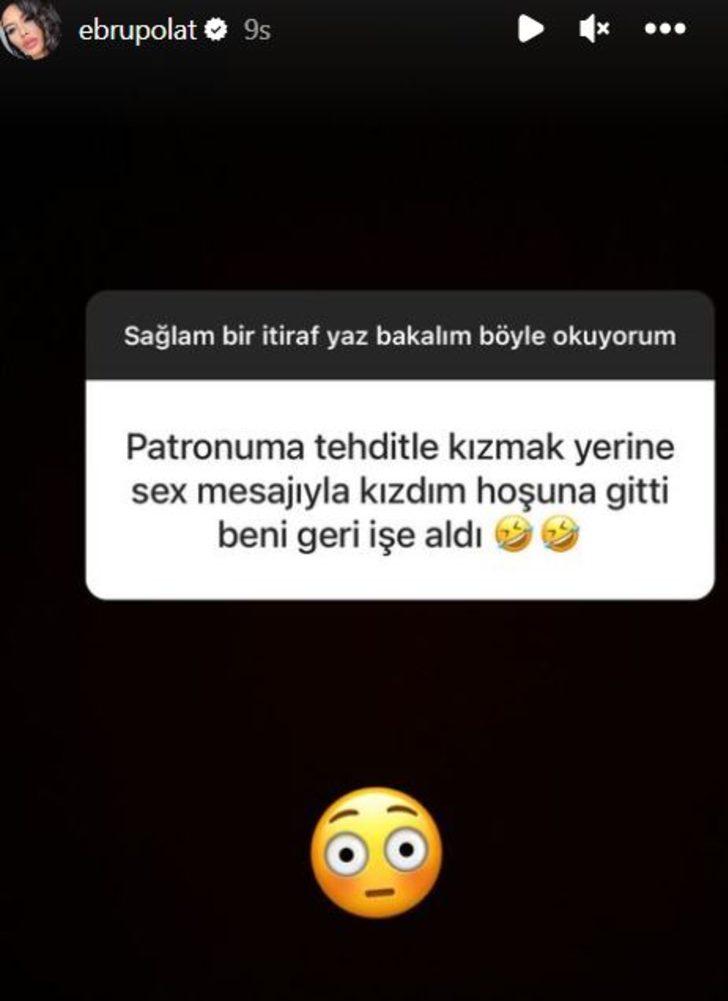Open the options menu for more actions
This screenshot has height=1001, width=728.
point(663,30)
